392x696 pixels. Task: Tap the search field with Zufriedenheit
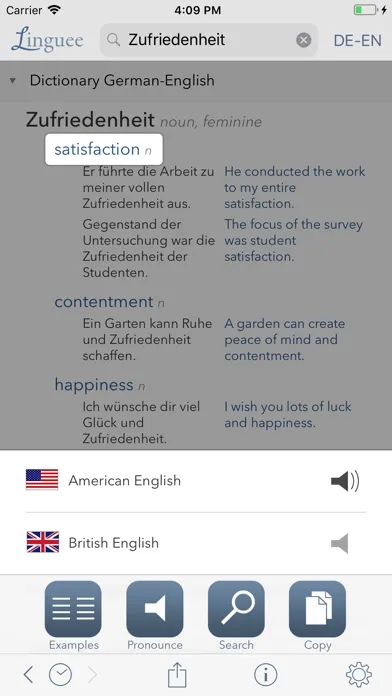point(209,40)
